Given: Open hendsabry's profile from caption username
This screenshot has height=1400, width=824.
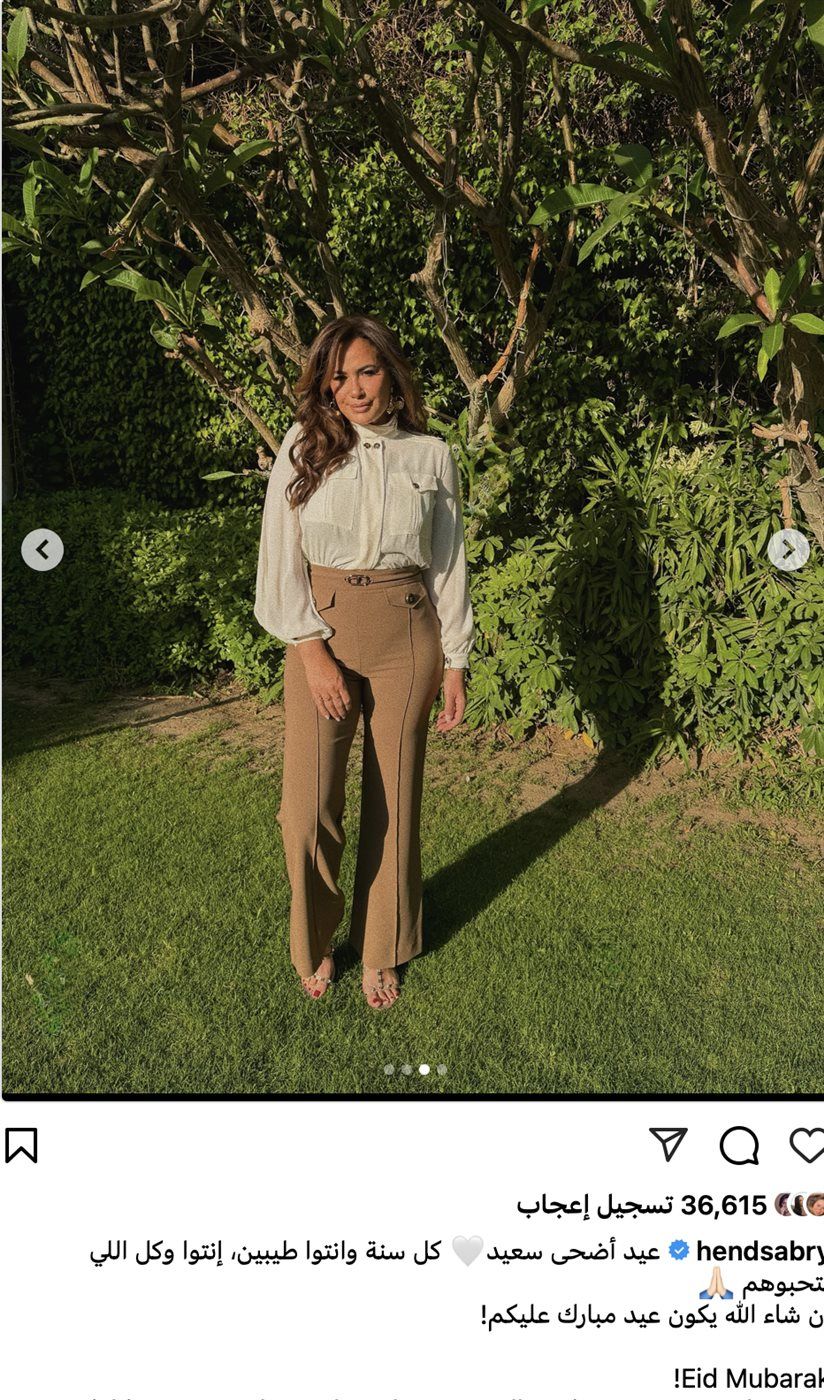Looking at the screenshot, I should point(760,1251).
